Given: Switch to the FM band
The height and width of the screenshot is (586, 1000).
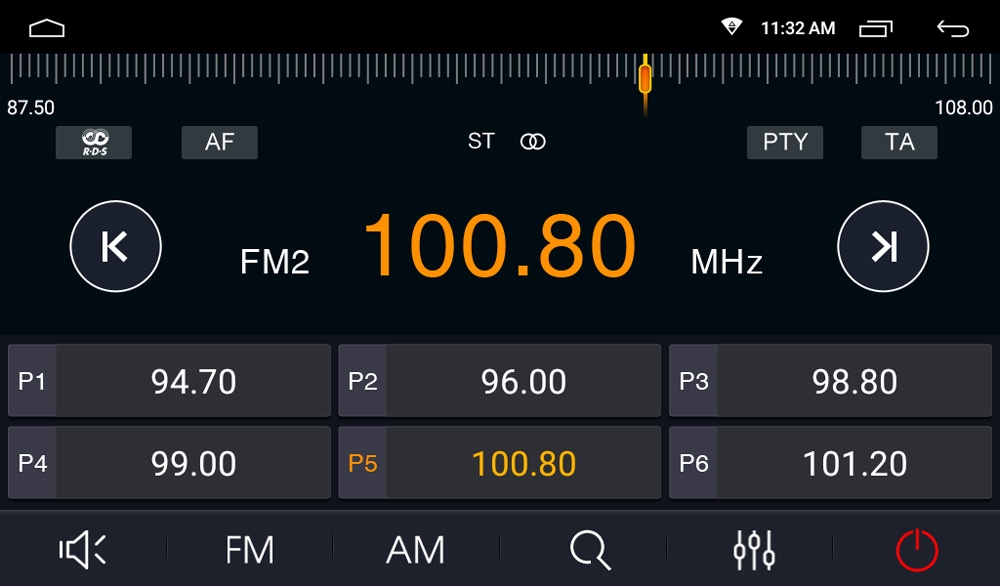Looking at the screenshot, I should [x=249, y=550].
